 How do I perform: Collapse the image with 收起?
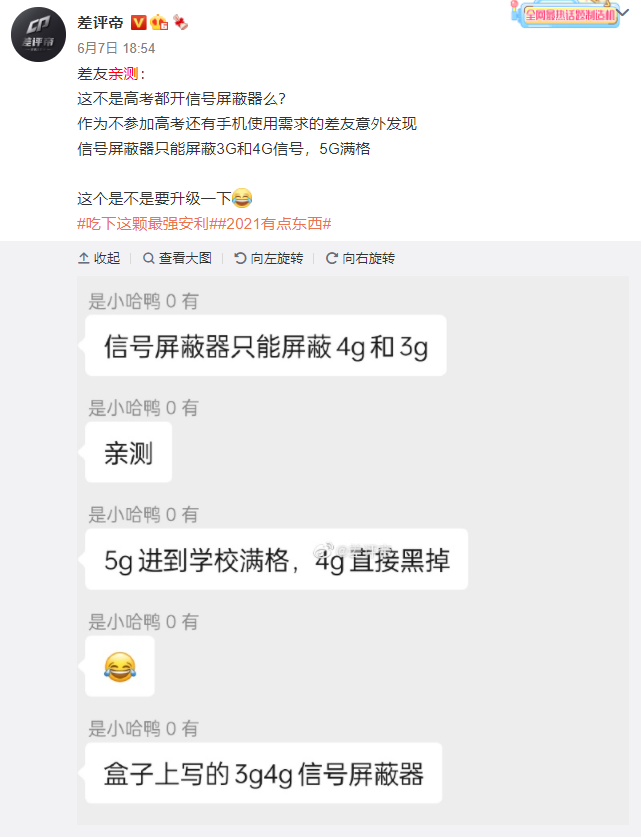pos(99,258)
